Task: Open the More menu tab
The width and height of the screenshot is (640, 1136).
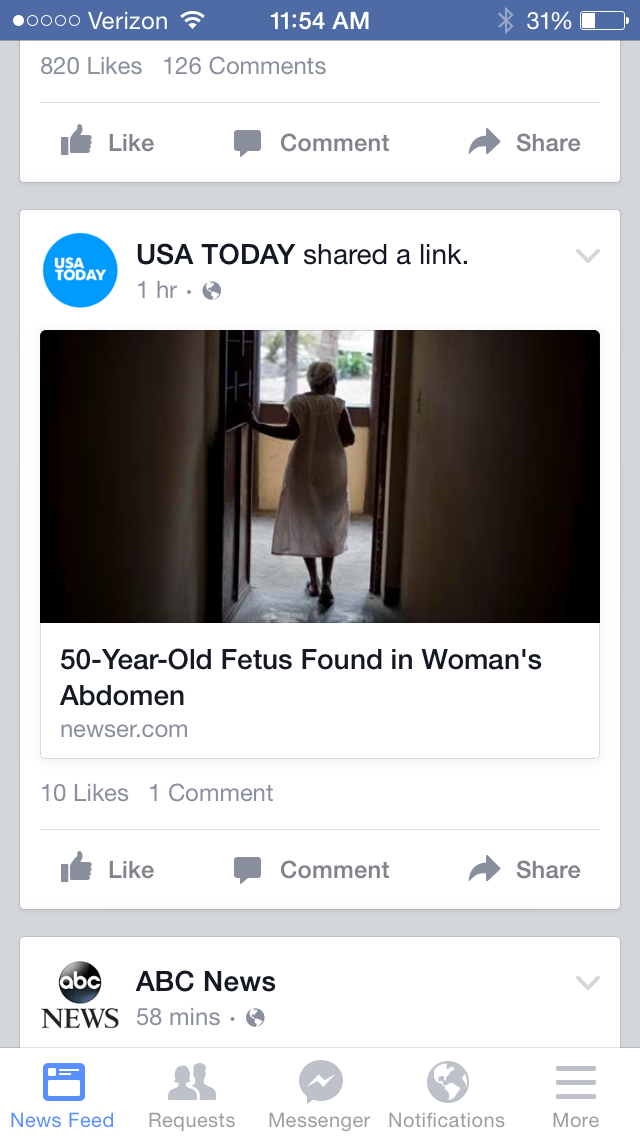Action: (575, 1095)
